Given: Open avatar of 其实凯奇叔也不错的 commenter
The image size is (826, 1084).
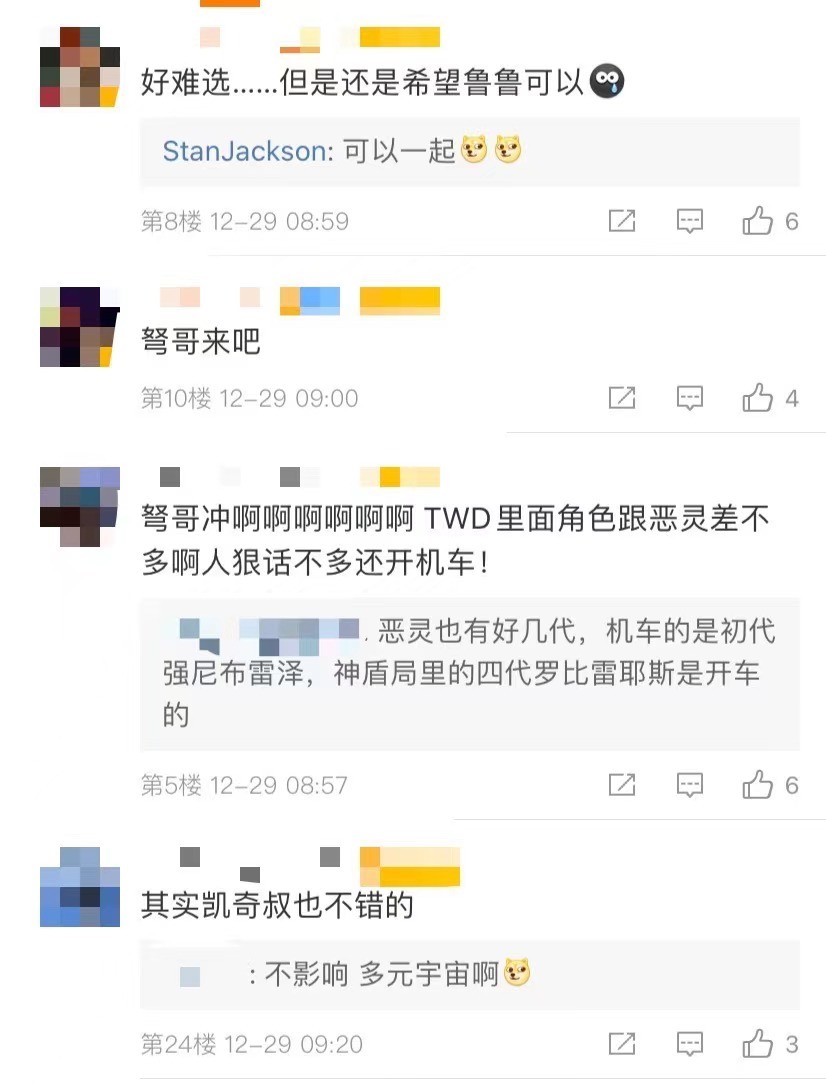Looking at the screenshot, I should click(x=80, y=886).
